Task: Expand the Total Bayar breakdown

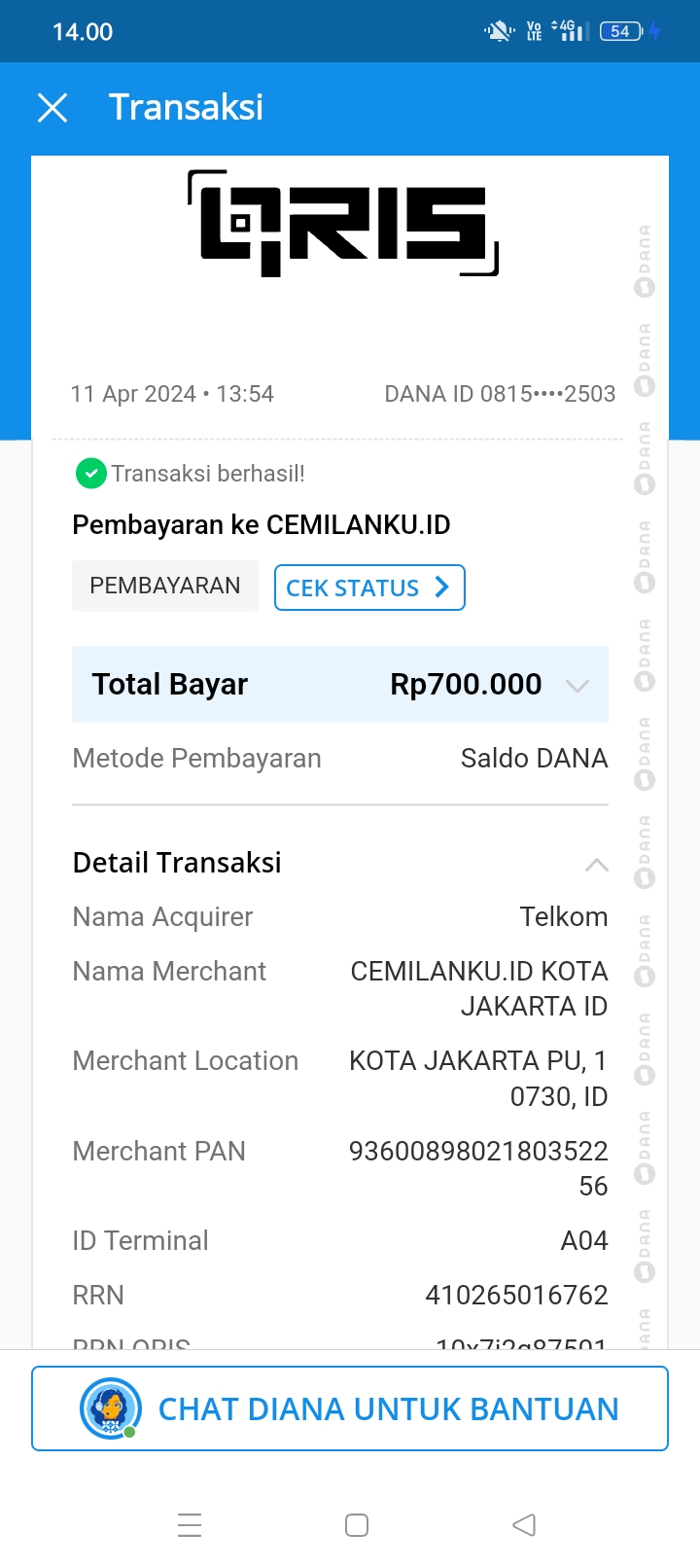Action: coord(577,686)
